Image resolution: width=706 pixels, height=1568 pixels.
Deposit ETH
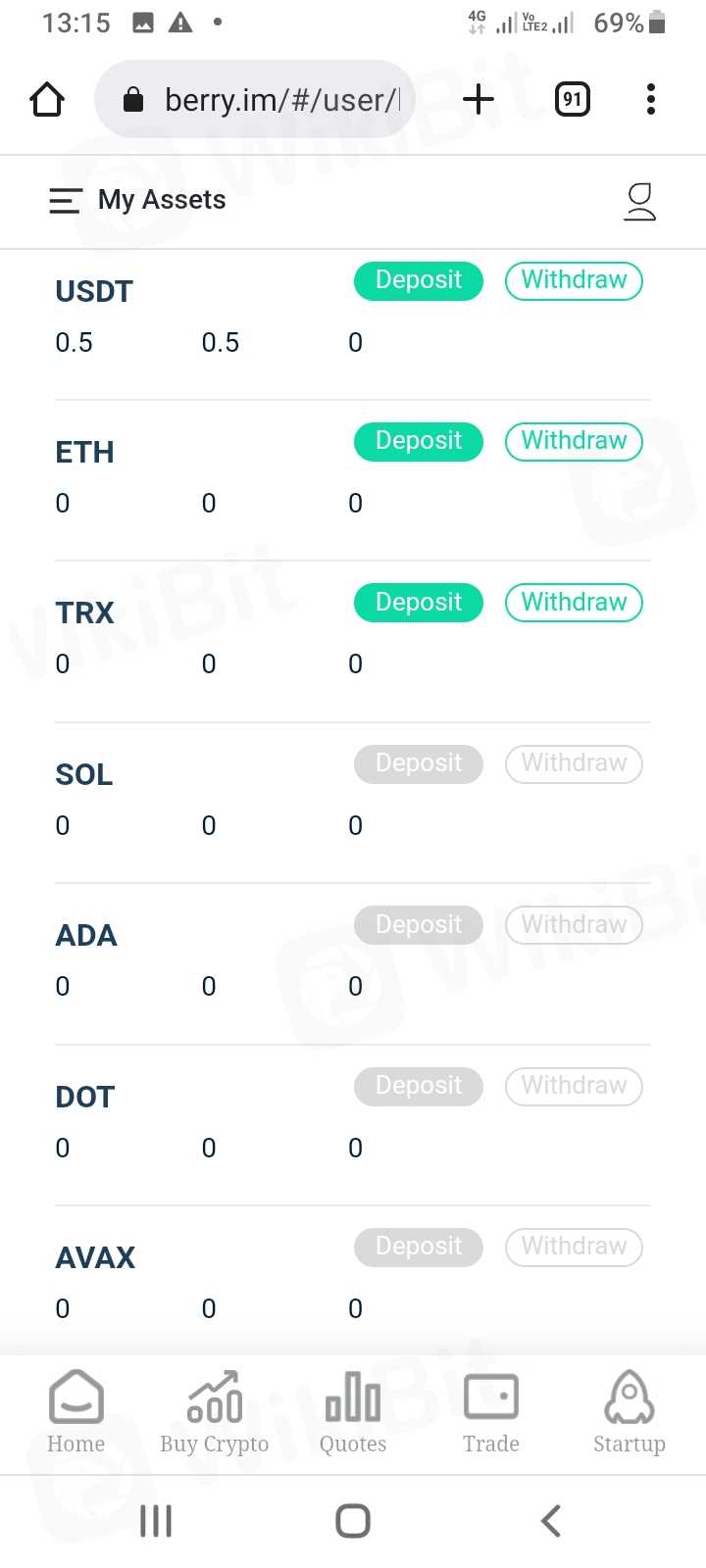(419, 441)
